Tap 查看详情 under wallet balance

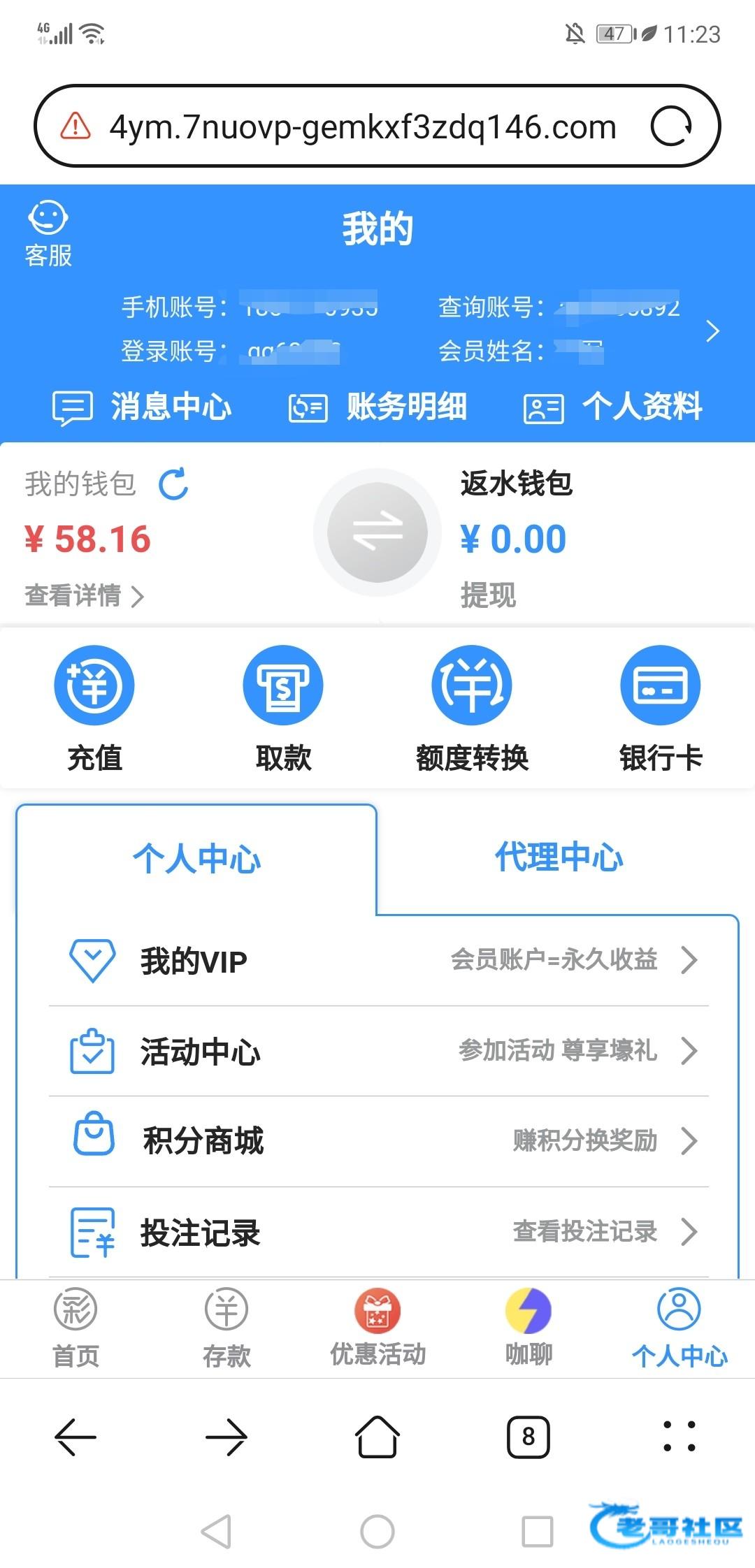pyautogui.click(x=85, y=596)
